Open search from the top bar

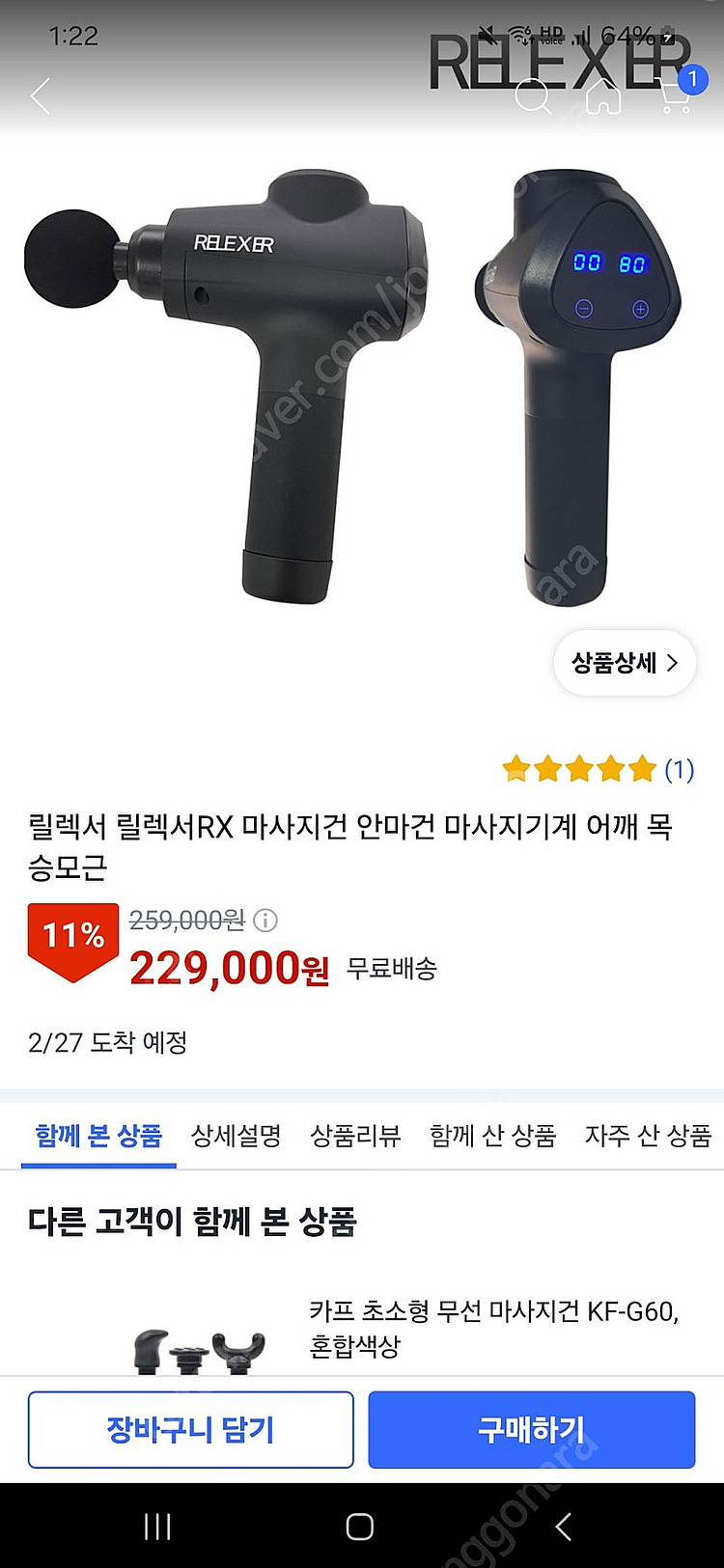[x=533, y=96]
